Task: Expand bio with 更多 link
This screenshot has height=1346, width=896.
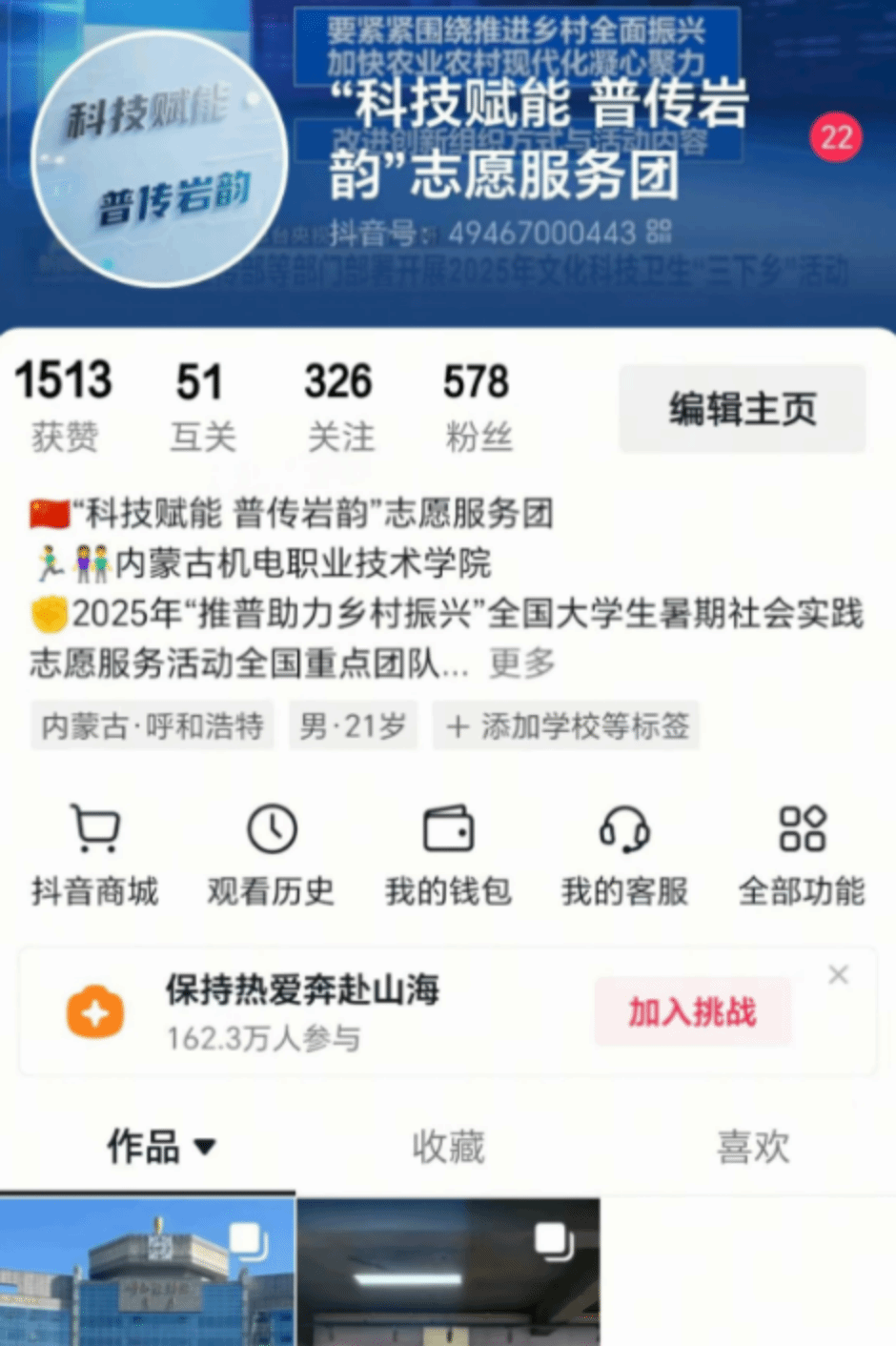Action: (x=521, y=663)
